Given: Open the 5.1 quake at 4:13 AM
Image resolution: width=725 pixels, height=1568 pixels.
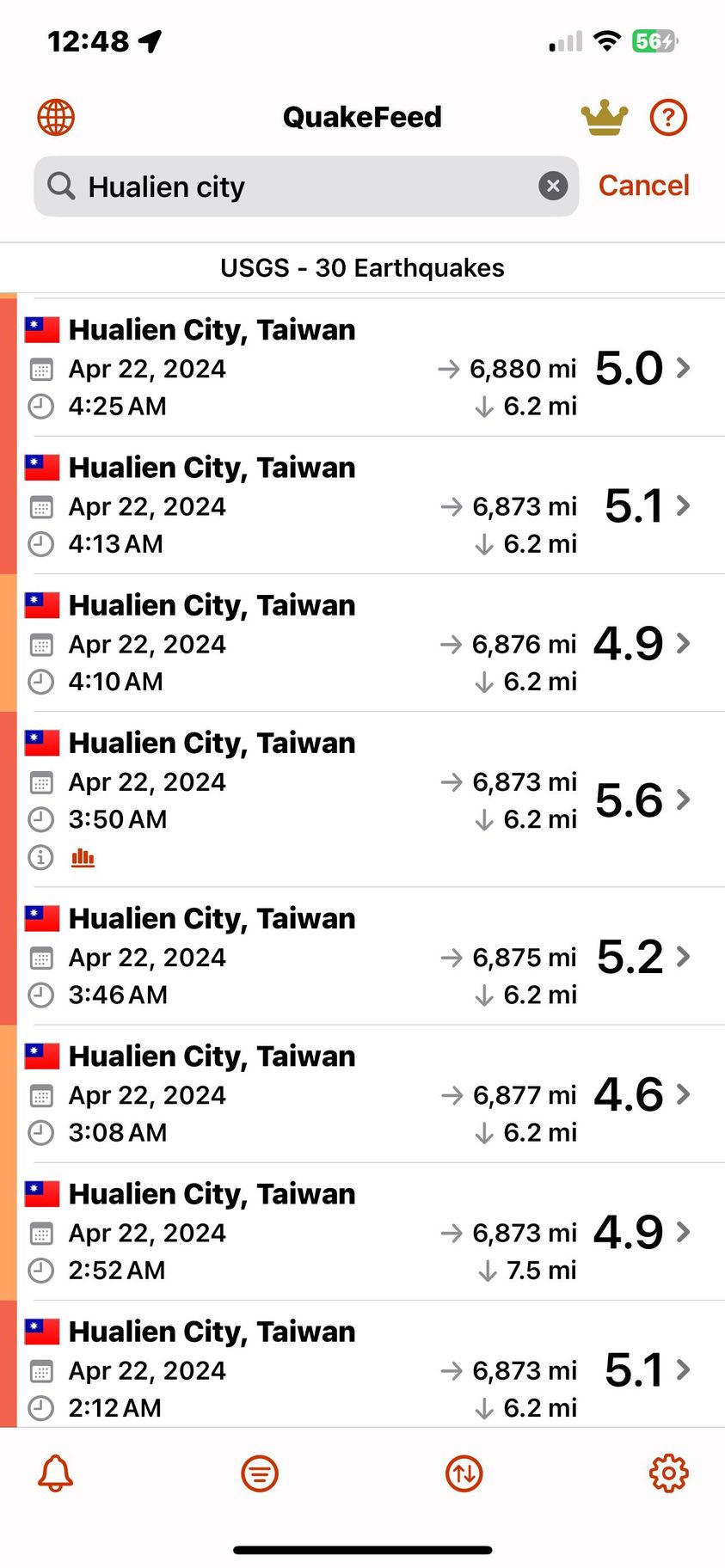Looking at the screenshot, I should pos(362,505).
